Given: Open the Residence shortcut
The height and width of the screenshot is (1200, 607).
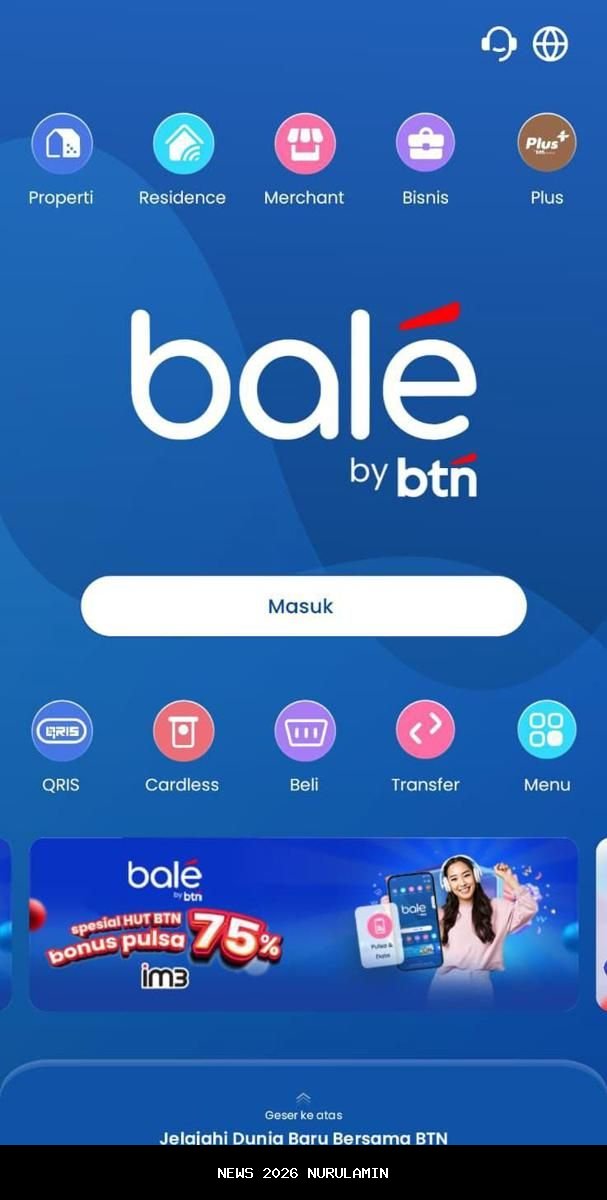Looking at the screenshot, I should click(x=183, y=145).
